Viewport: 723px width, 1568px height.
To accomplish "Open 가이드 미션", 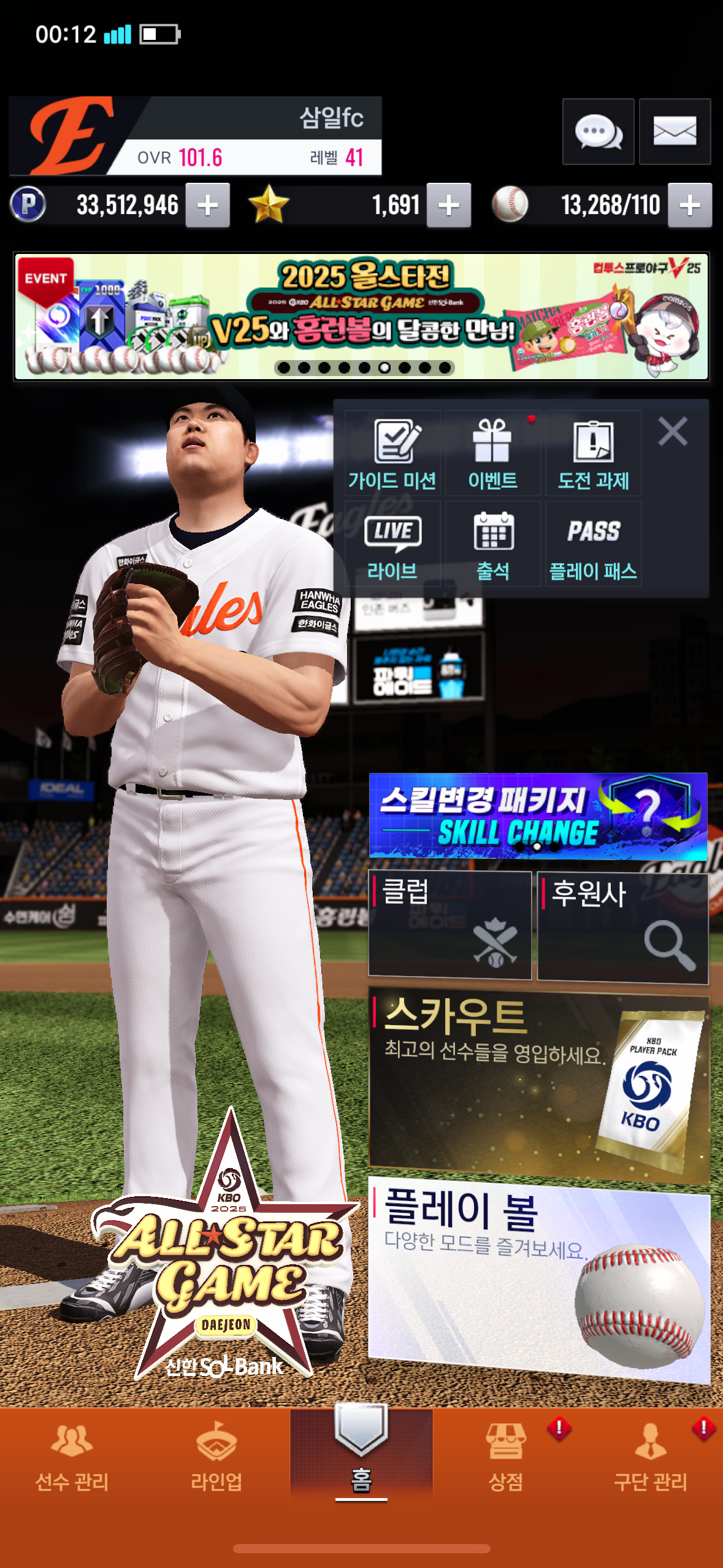I will 392,454.
